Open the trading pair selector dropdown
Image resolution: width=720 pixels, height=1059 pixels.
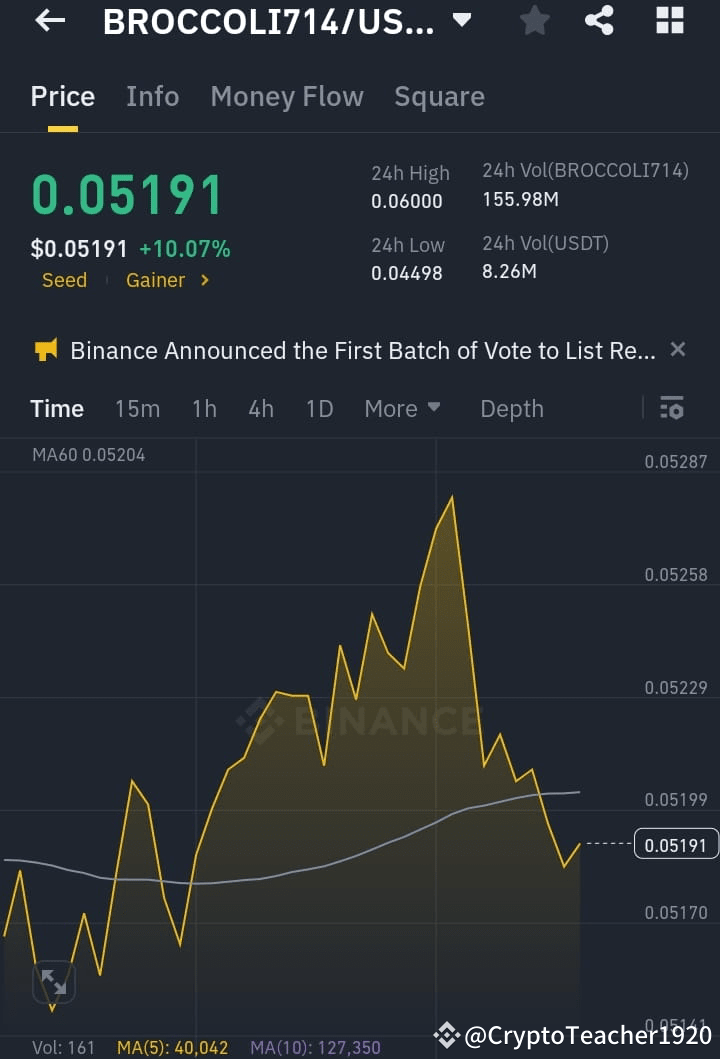461,20
